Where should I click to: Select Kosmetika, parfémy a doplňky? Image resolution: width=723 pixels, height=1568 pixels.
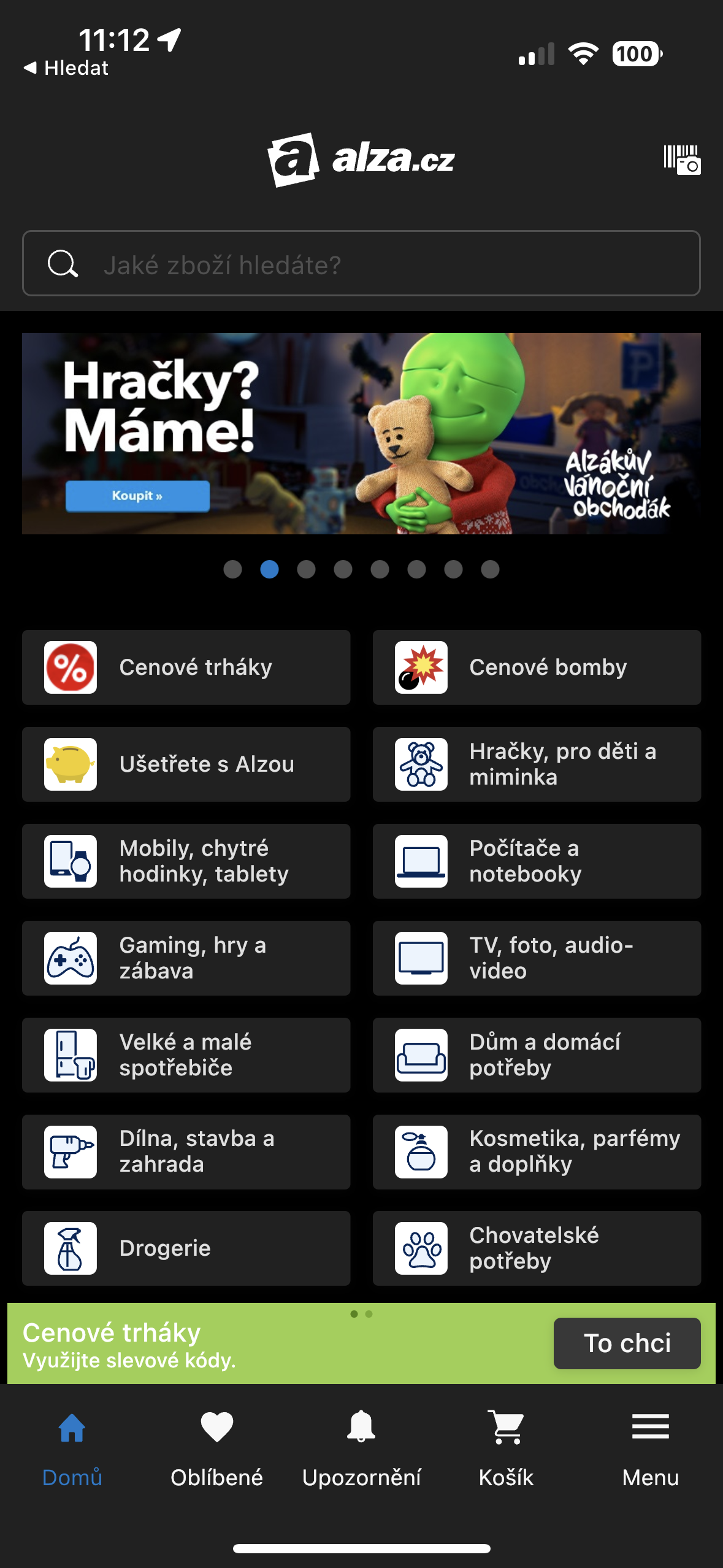coord(537,1151)
